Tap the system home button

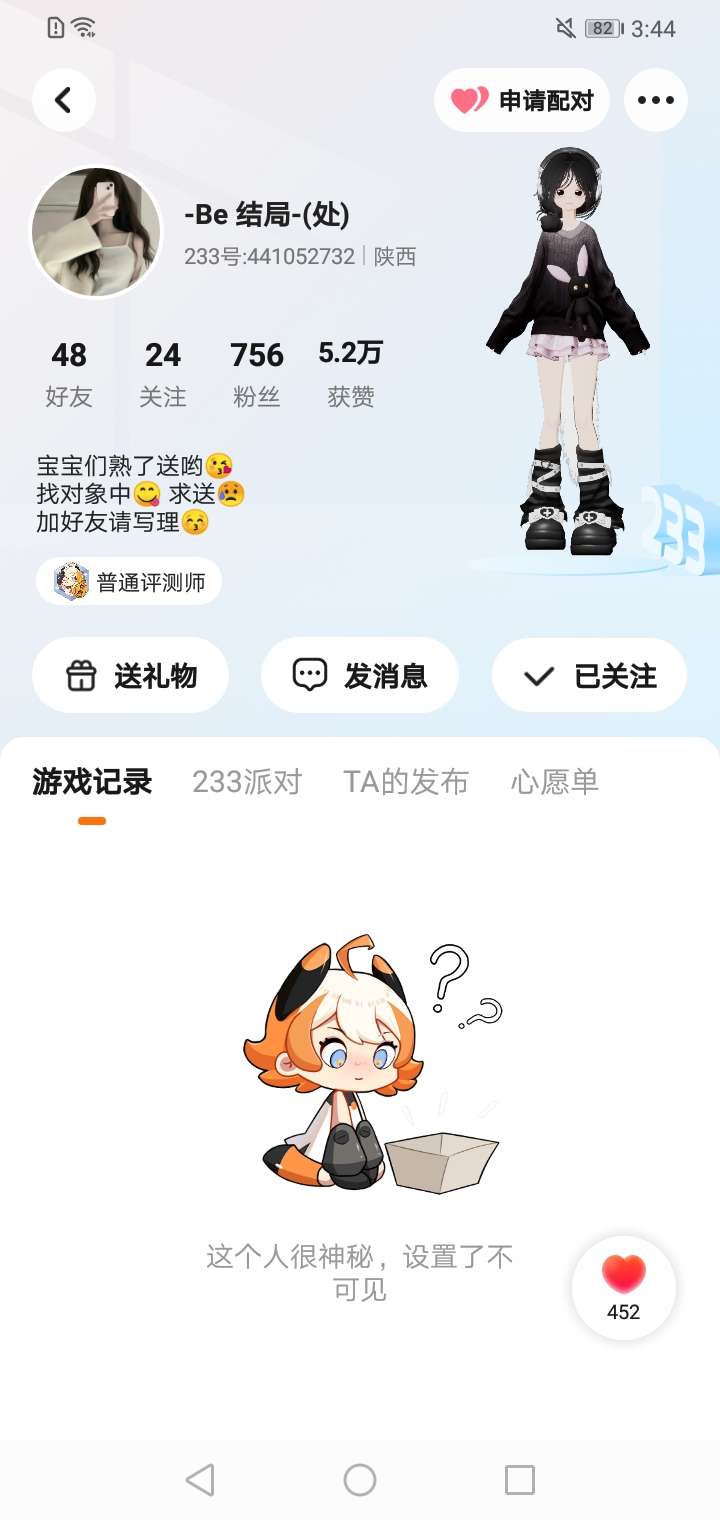(360, 1480)
